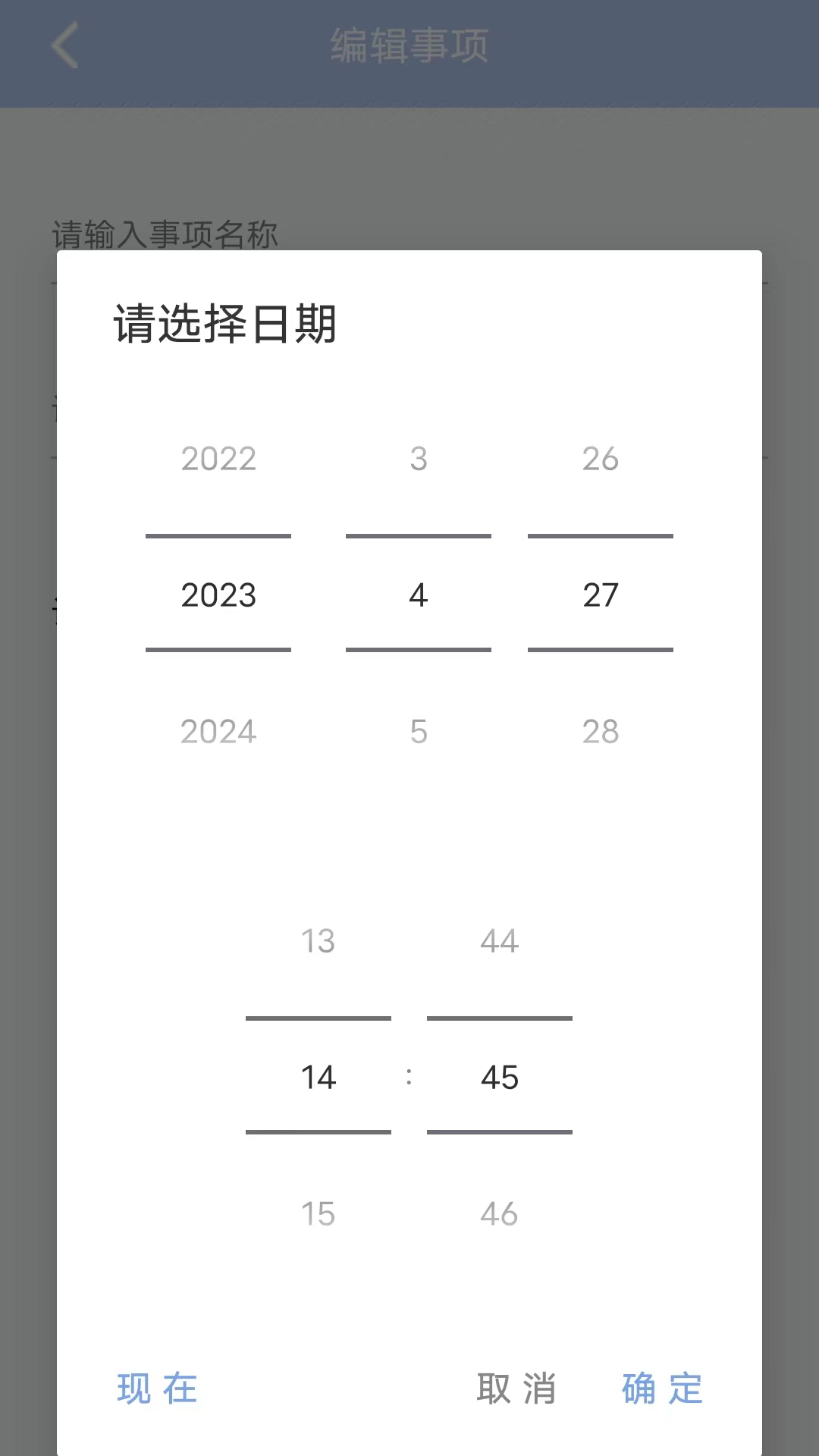
Task: Choose month 3 in the picker
Action: (419, 459)
